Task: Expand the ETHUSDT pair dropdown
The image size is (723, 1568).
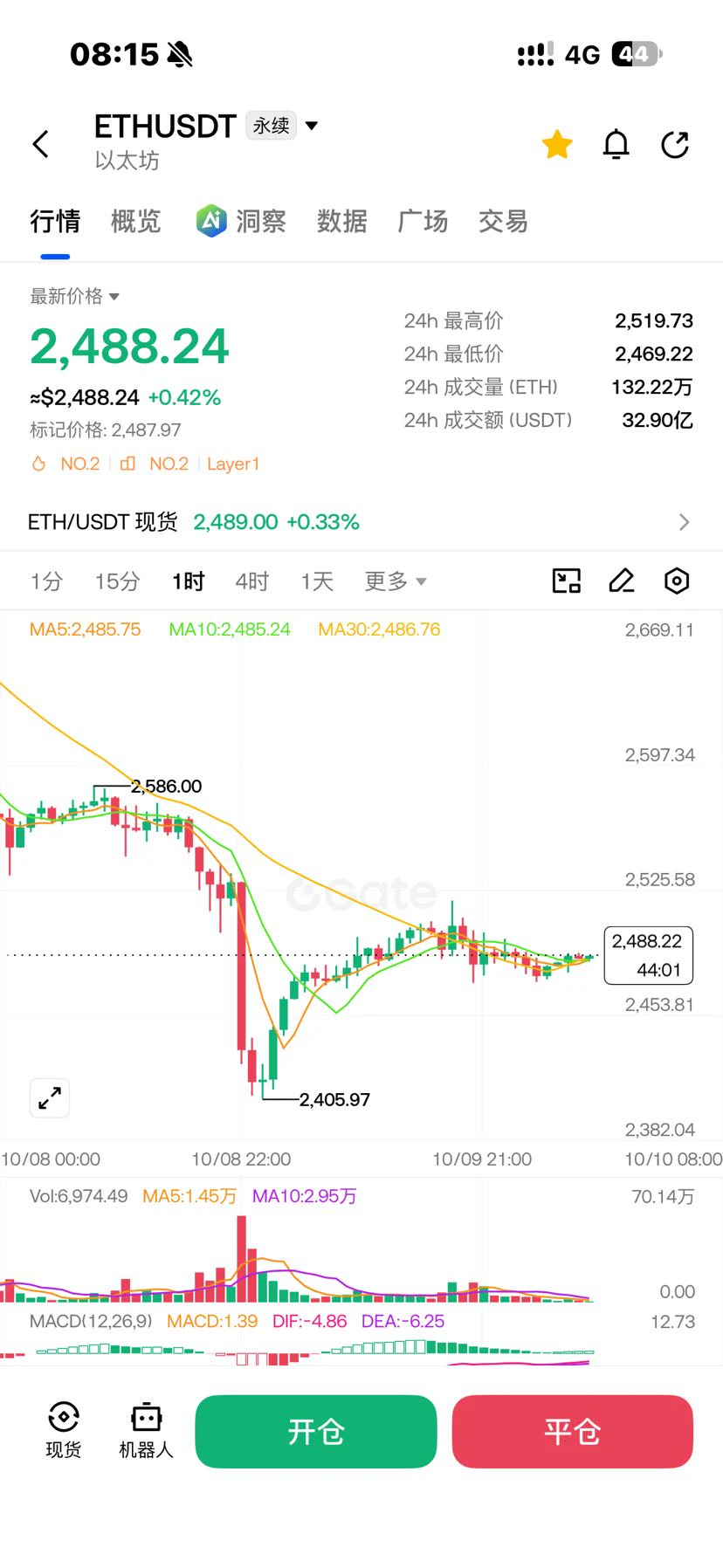Action: pyautogui.click(x=312, y=126)
